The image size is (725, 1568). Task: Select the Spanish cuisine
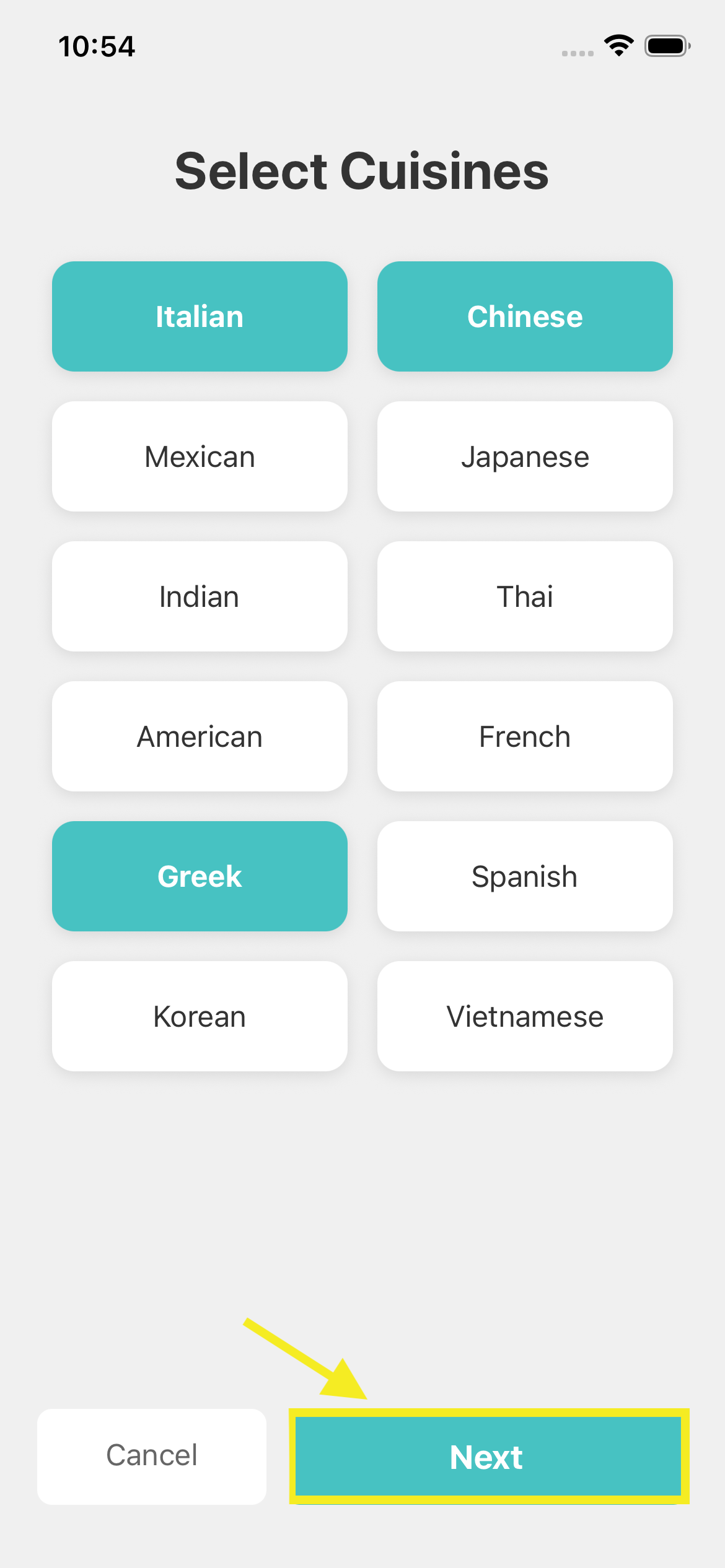[x=525, y=876]
